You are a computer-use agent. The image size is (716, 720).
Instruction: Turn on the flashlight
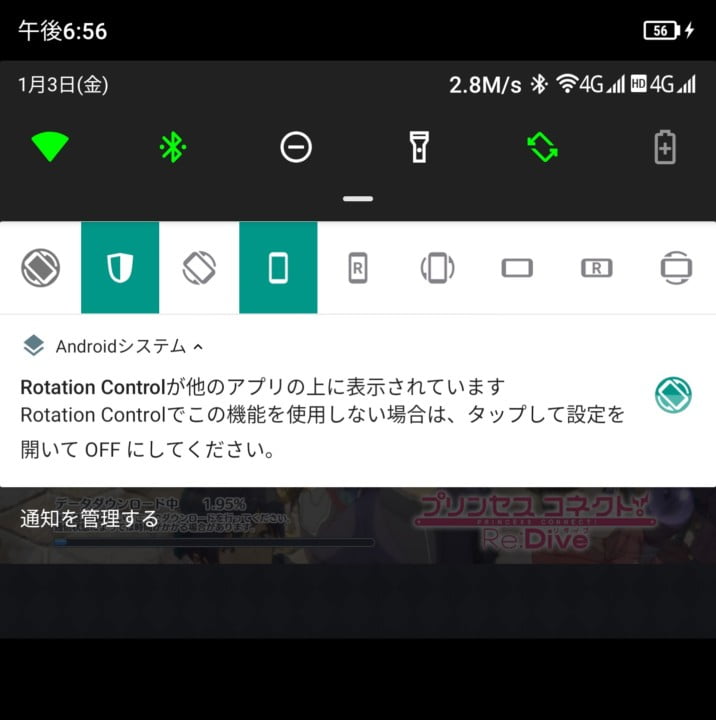[419, 148]
